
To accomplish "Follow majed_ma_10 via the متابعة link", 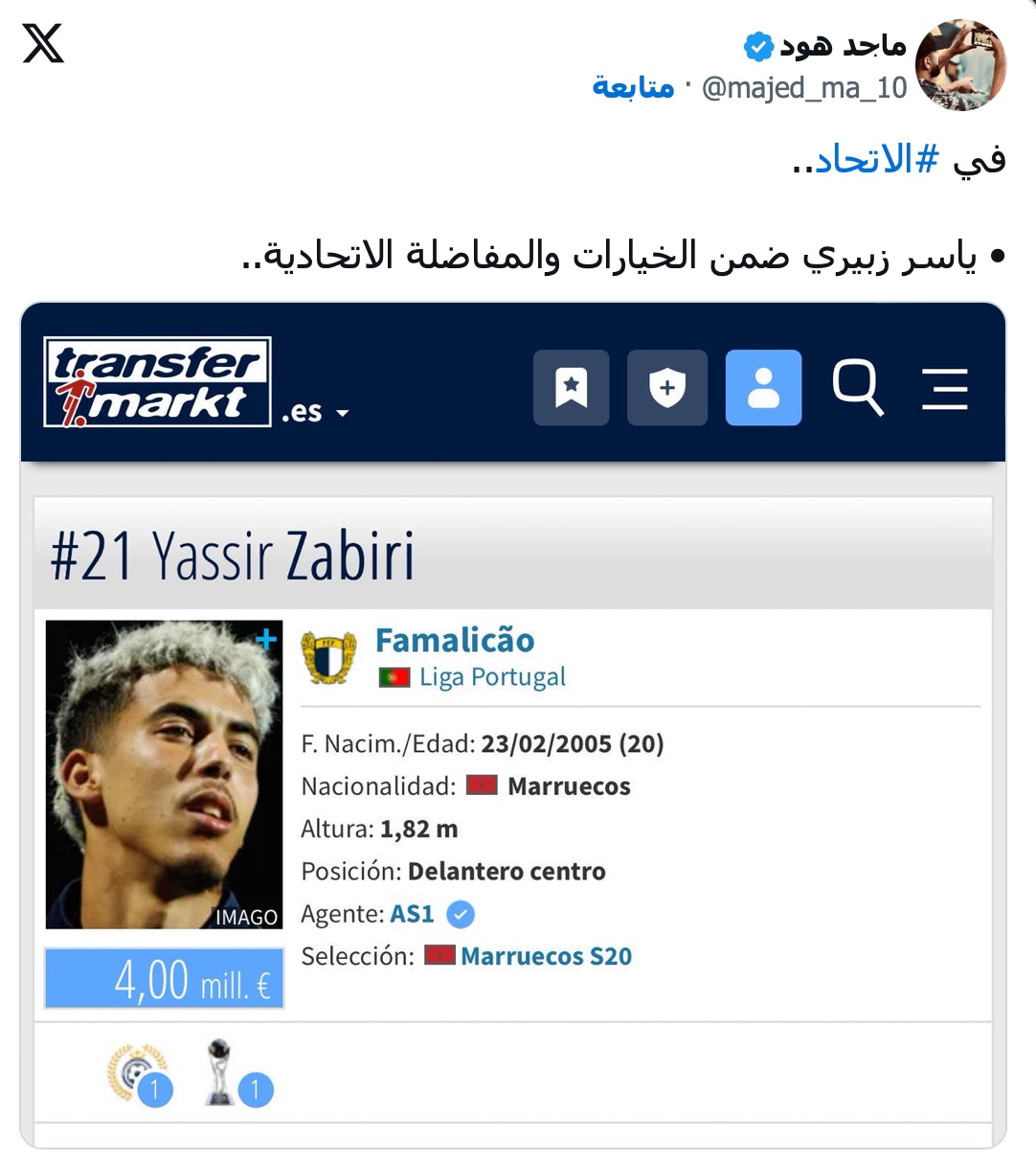I will (633, 87).
